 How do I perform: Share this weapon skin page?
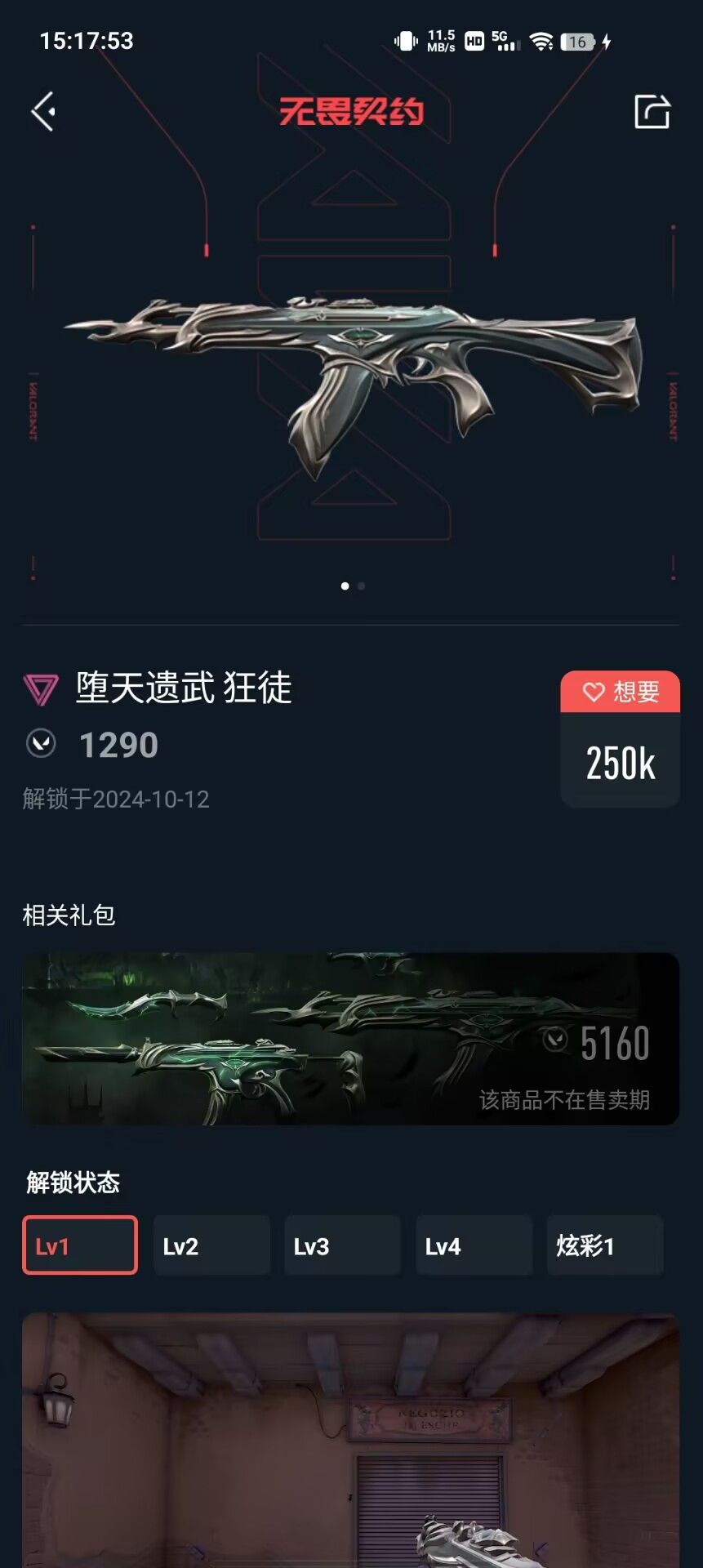point(652,112)
